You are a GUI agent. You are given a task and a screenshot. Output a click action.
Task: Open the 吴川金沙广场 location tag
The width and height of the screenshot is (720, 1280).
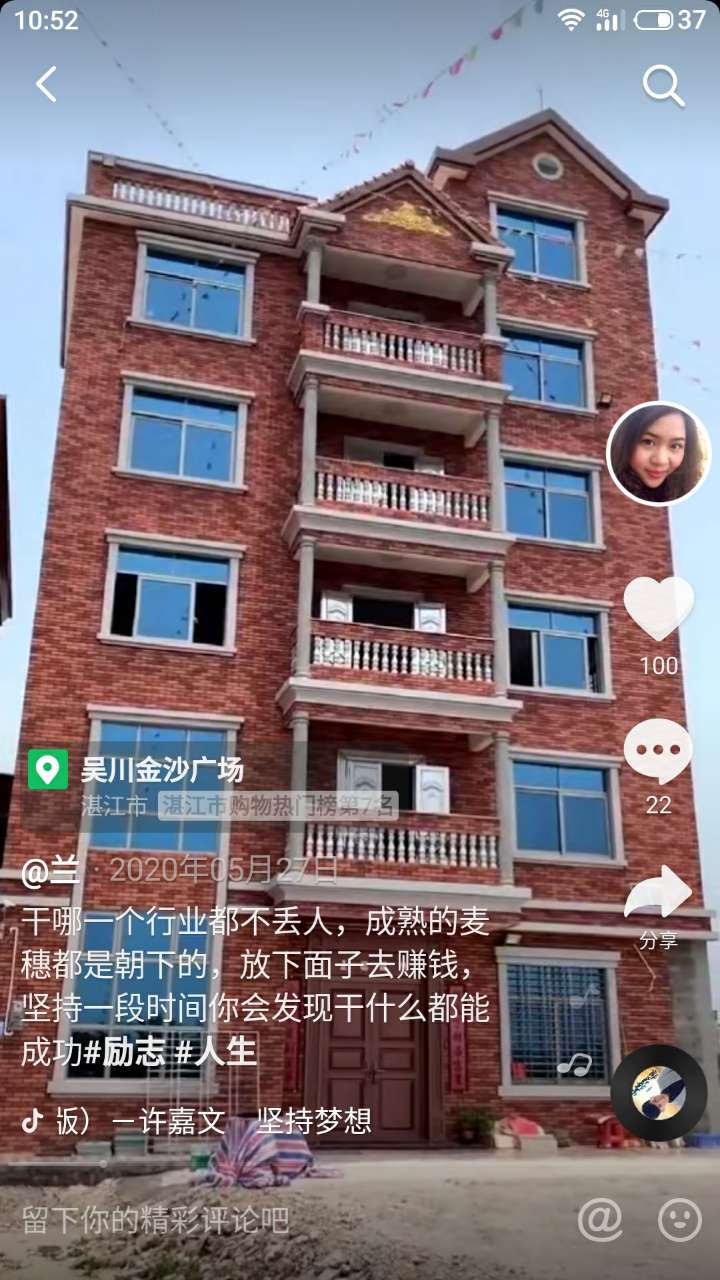click(x=162, y=770)
